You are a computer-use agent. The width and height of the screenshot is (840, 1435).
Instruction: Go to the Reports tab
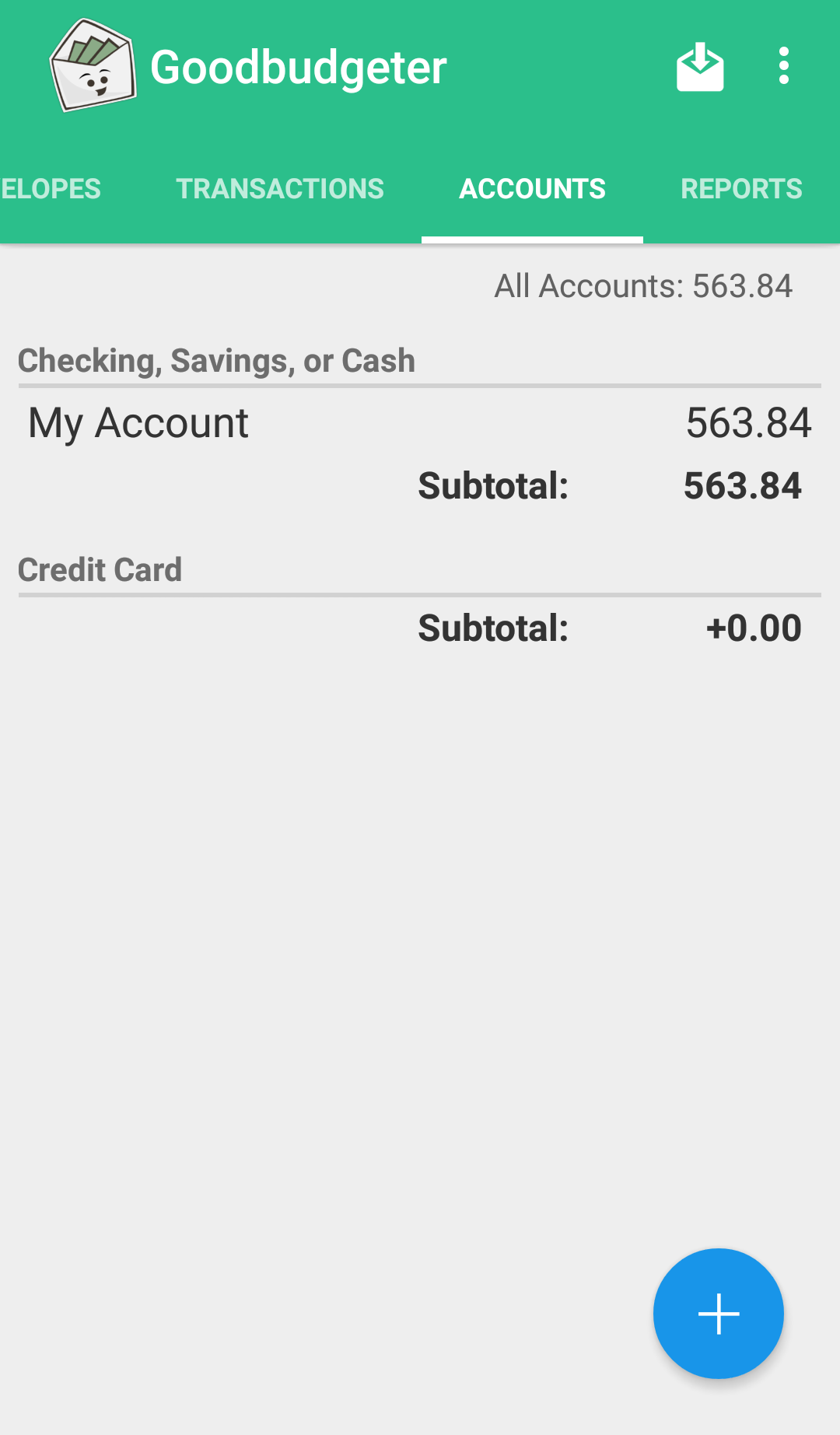pos(741,189)
